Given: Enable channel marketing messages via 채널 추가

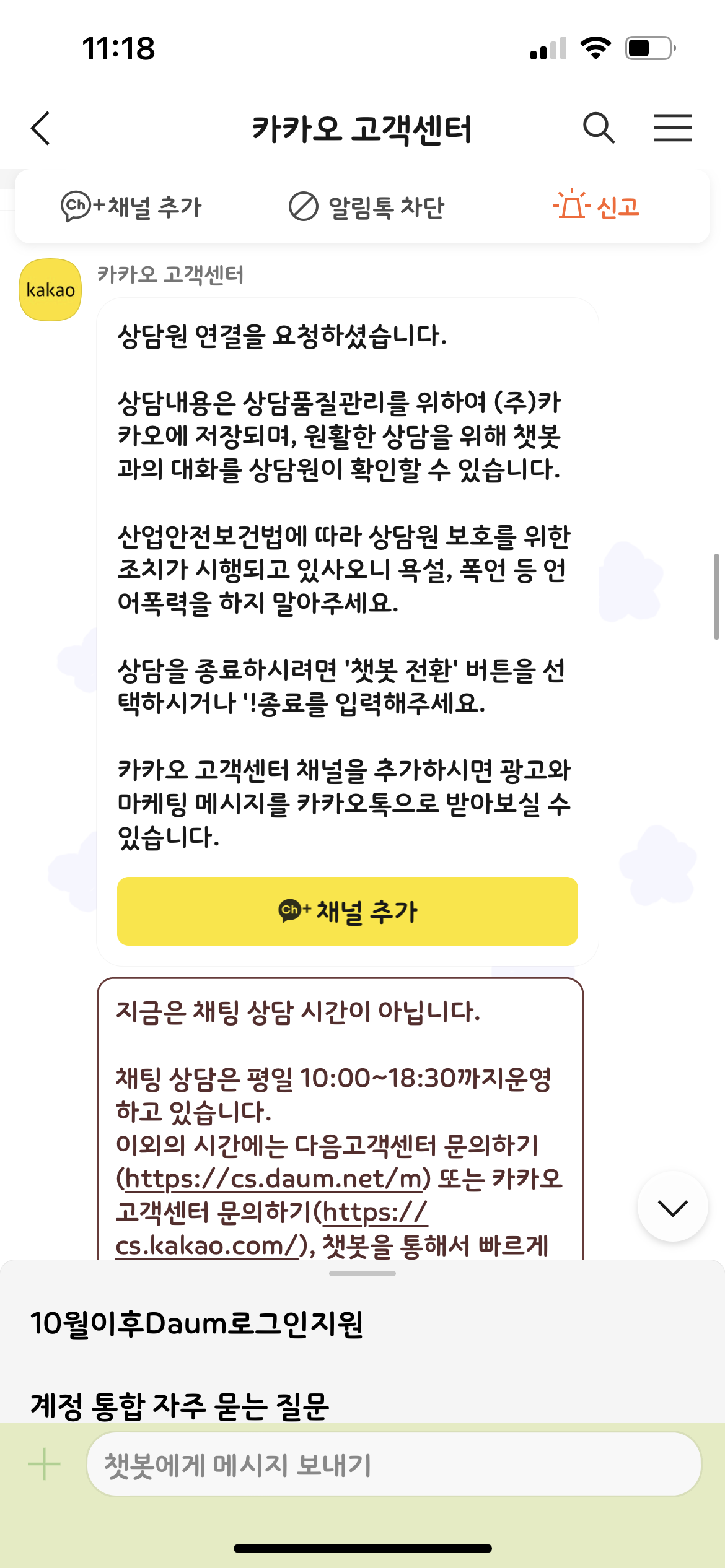Looking at the screenshot, I should click(347, 910).
